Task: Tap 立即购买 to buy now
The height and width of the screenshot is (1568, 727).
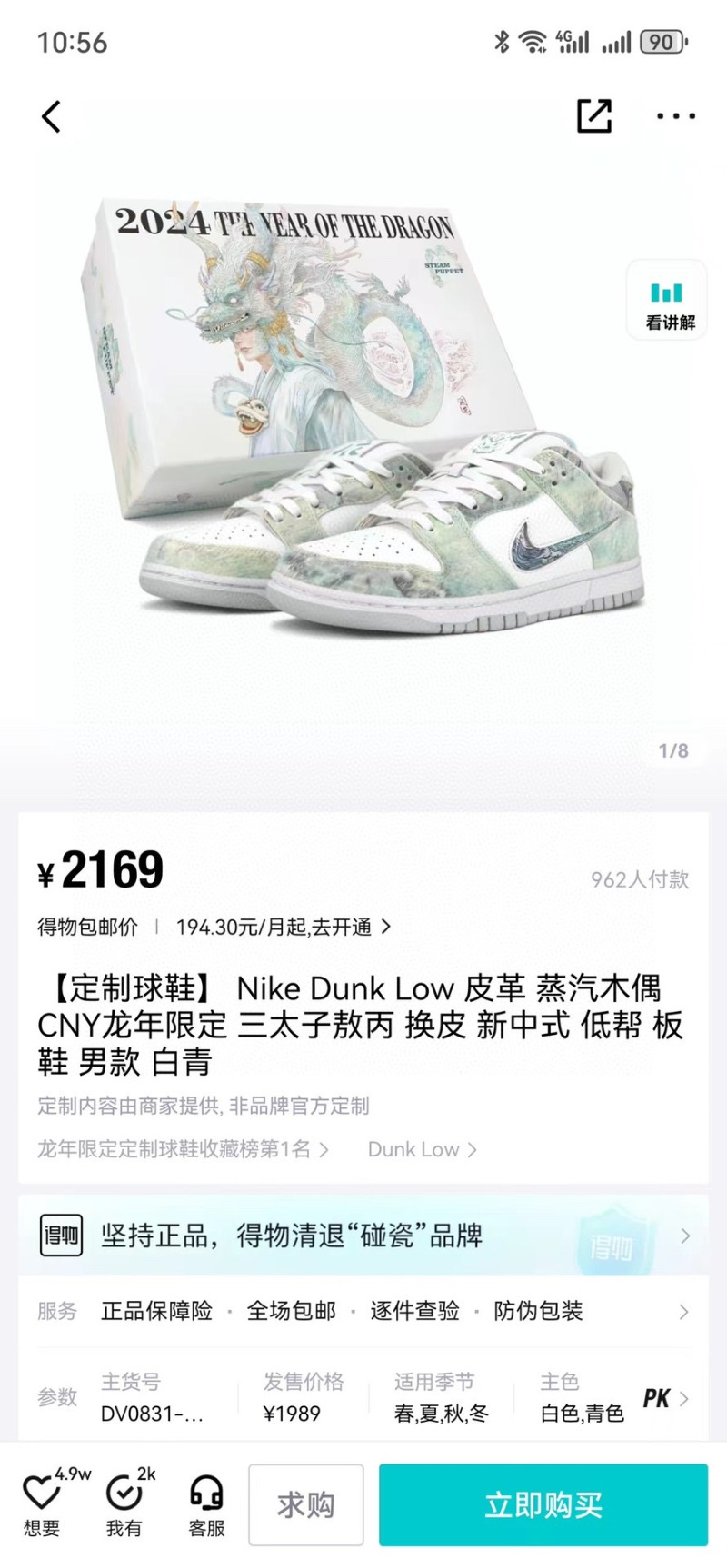Action: [x=543, y=1504]
